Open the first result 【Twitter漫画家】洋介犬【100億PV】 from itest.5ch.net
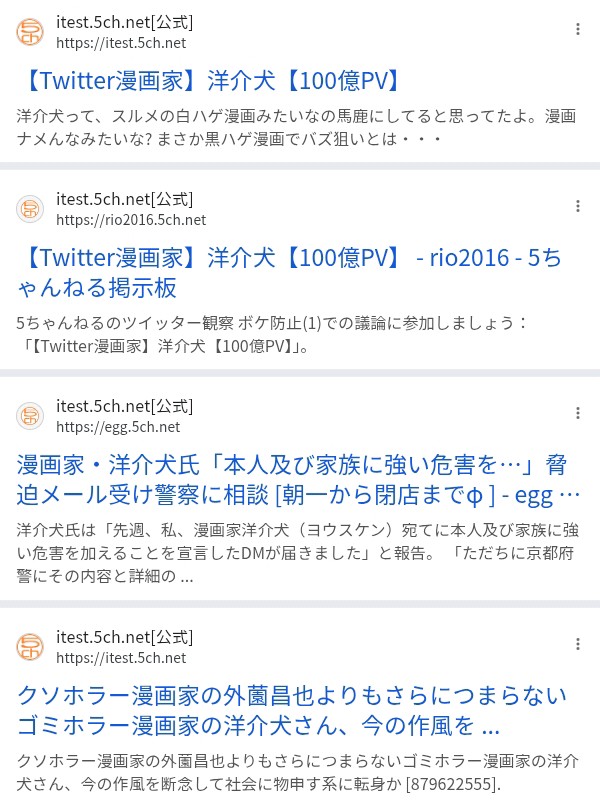 (208, 80)
